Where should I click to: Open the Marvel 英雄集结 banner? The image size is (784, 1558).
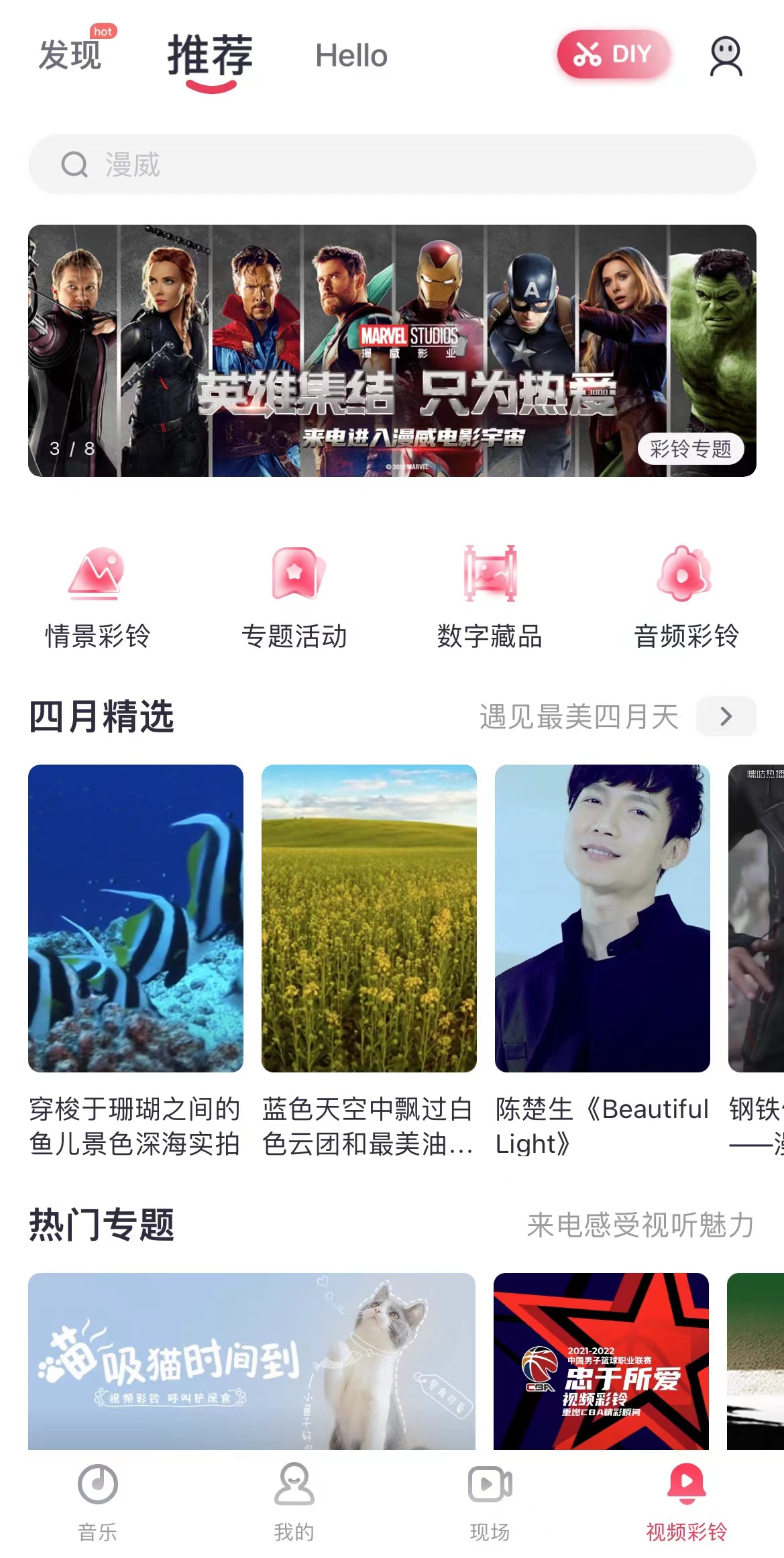click(x=392, y=350)
